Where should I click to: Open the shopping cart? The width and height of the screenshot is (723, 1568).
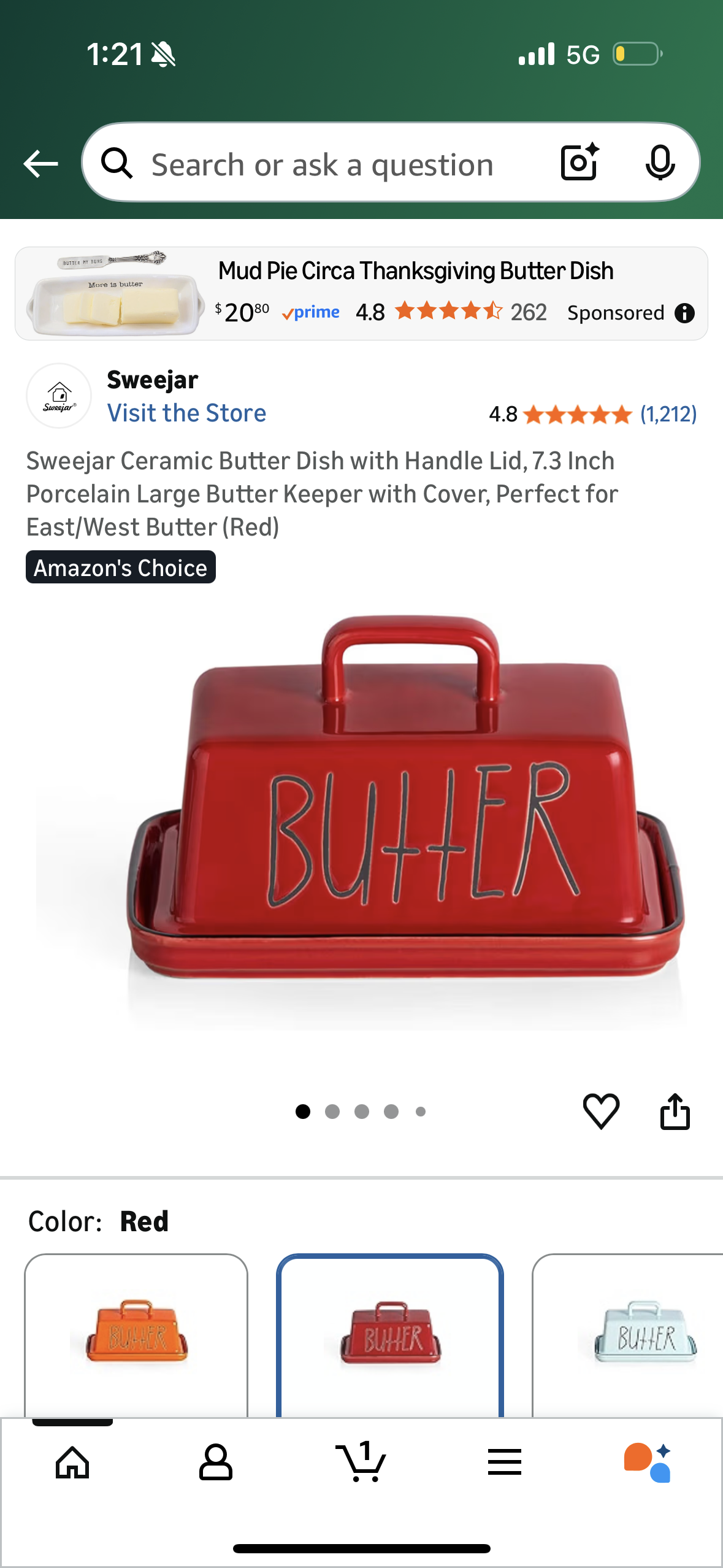[362, 1463]
